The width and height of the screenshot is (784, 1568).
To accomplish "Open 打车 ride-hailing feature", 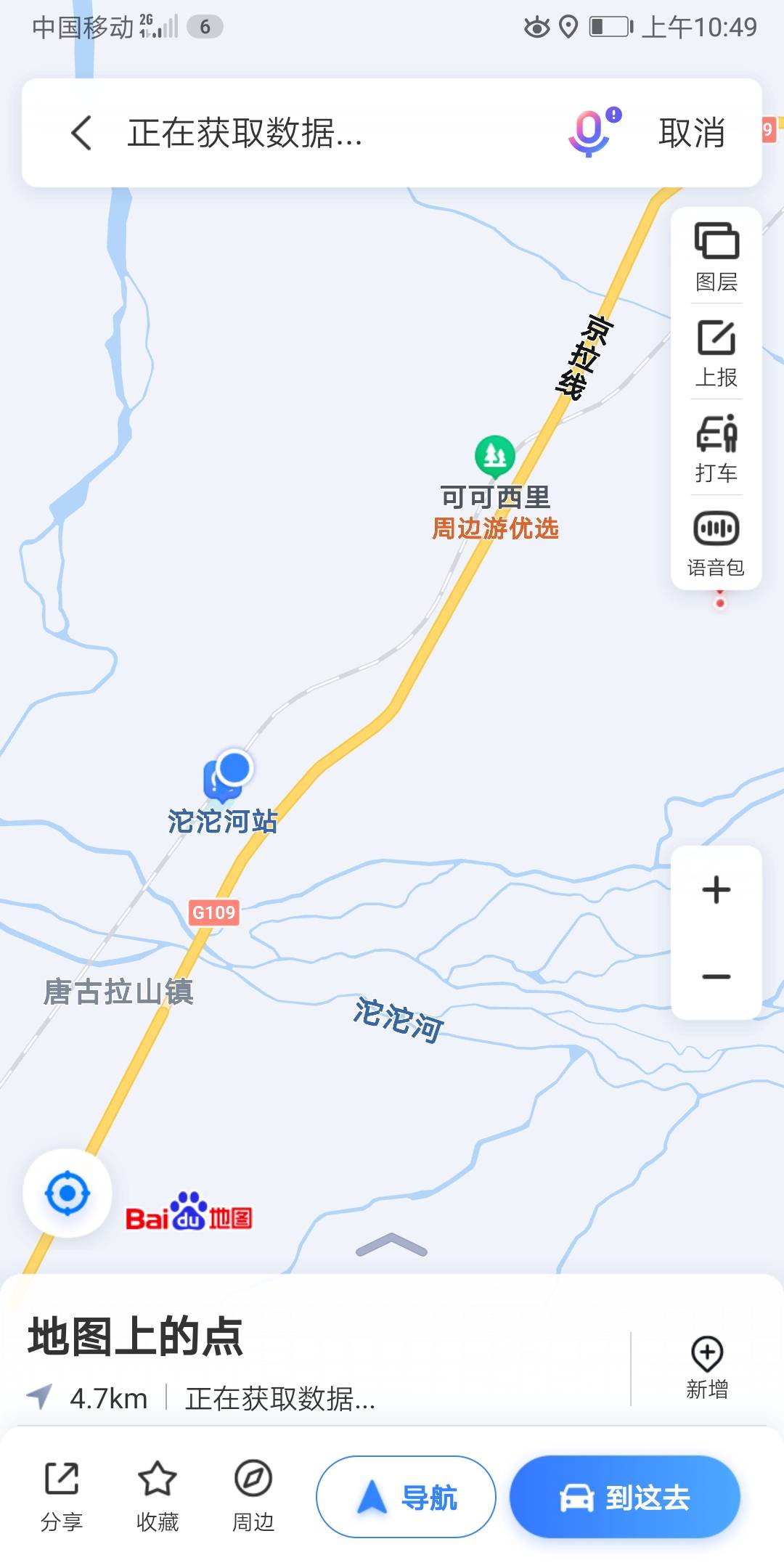I will [x=715, y=450].
